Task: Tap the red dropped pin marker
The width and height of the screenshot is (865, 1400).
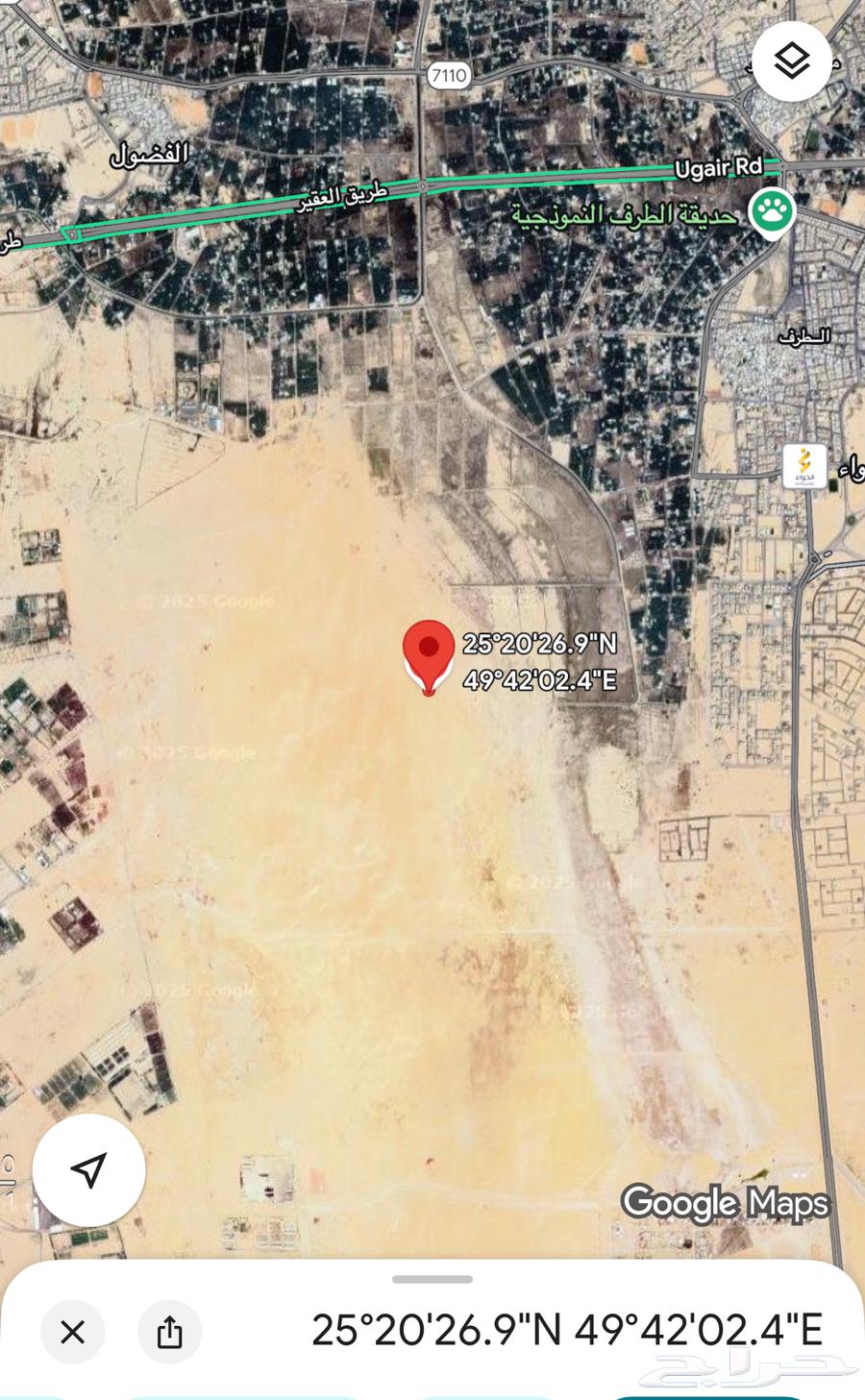Action: coord(428,652)
